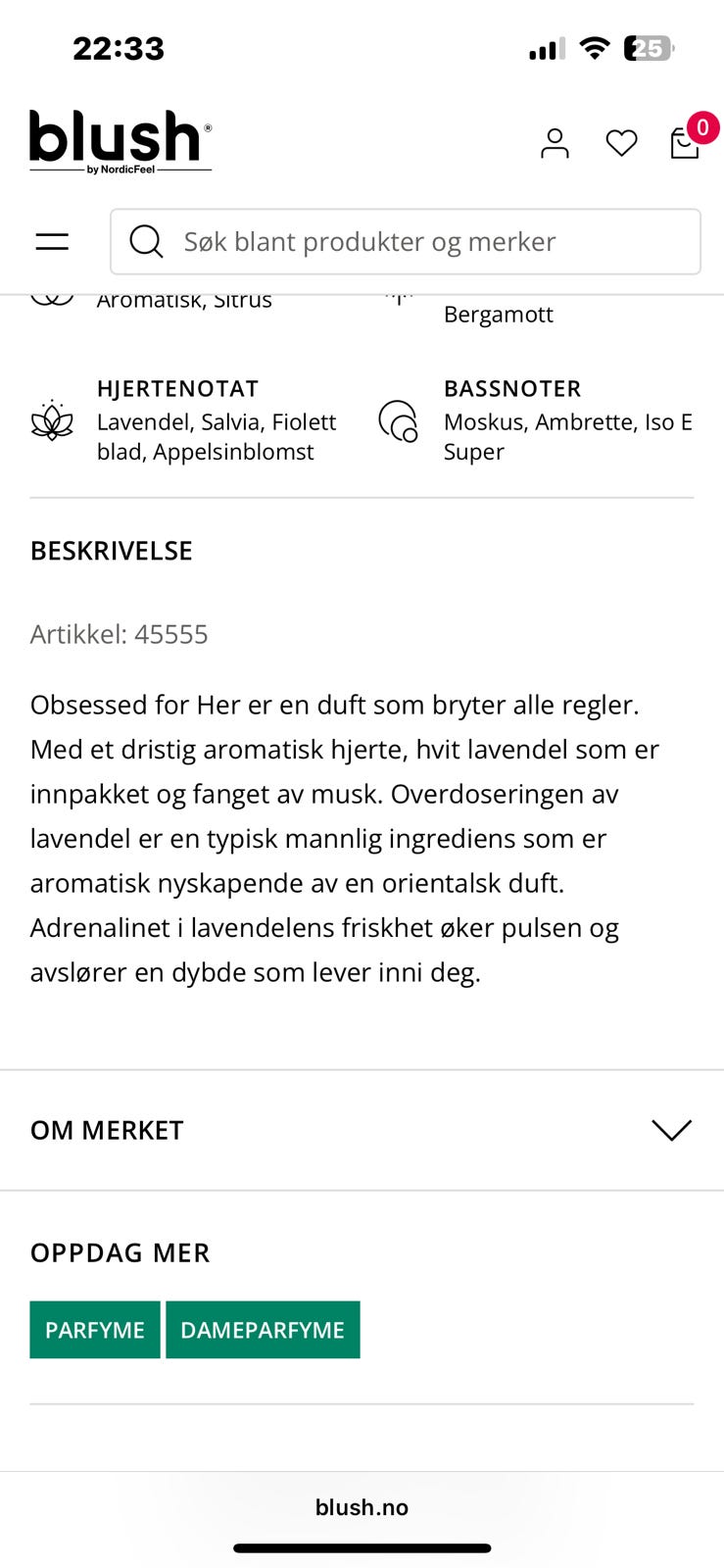Open the account profile icon
The image size is (724, 1568).
point(555,143)
